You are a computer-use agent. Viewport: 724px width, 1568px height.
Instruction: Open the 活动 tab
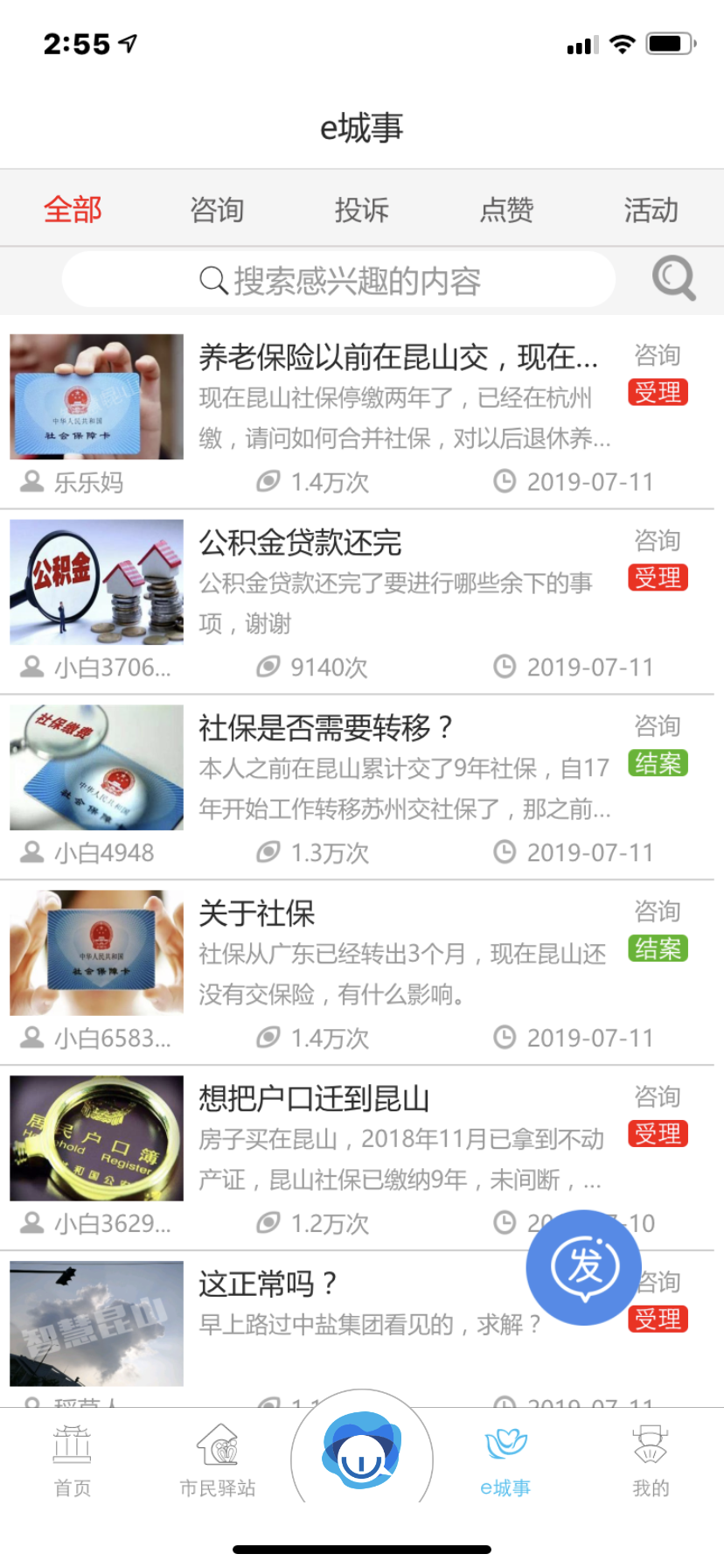pos(650,208)
